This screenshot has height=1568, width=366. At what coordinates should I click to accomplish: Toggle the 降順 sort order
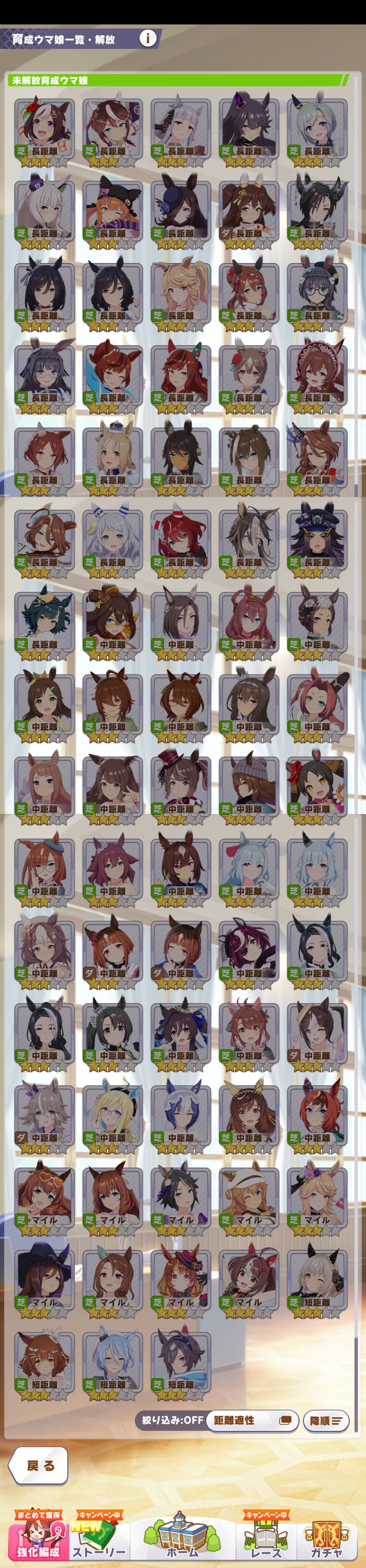point(326,1420)
